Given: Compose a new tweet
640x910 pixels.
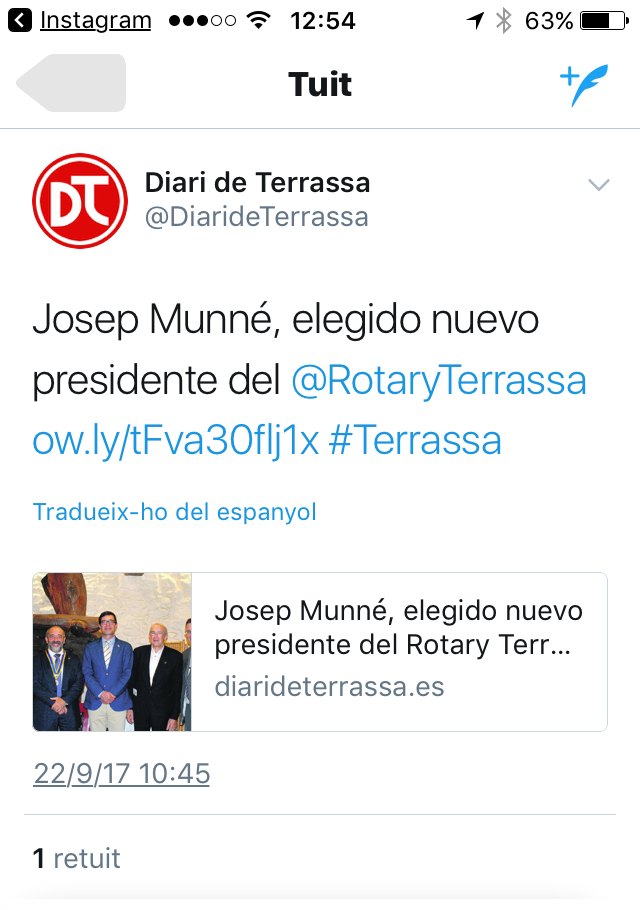Looking at the screenshot, I should tap(583, 84).
